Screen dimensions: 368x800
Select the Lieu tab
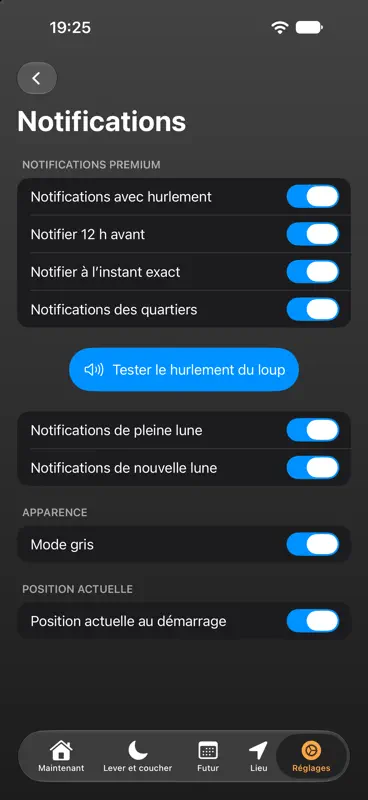click(x=258, y=756)
